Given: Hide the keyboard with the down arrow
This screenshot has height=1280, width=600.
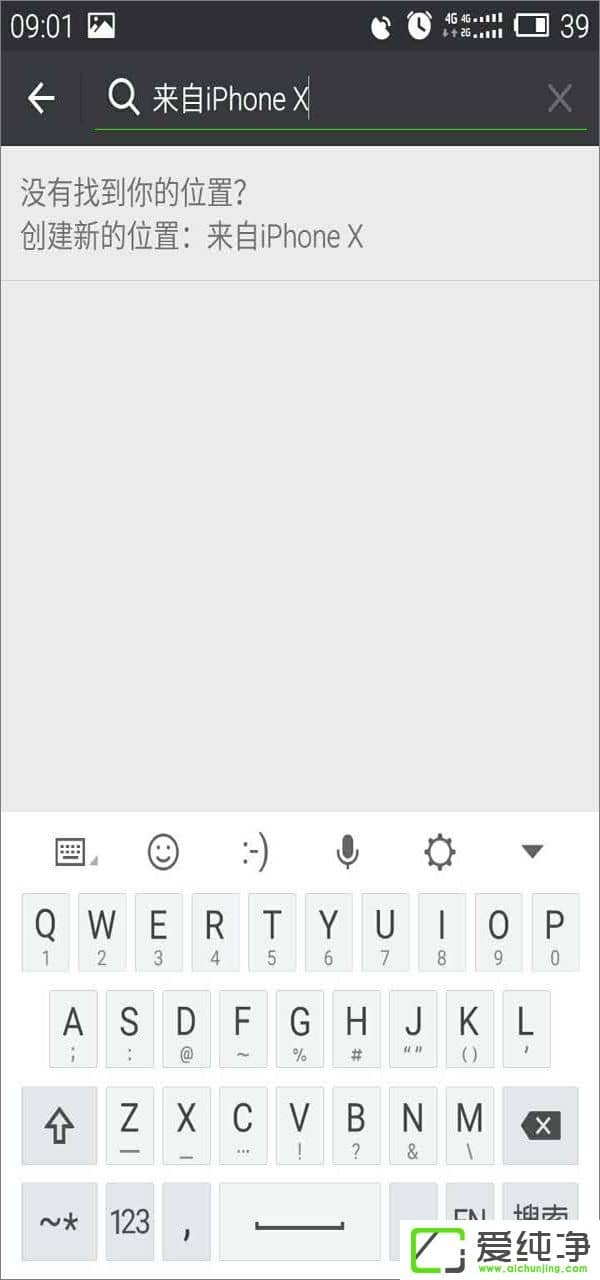Looking at the screenshot, I should pos(532,852).
